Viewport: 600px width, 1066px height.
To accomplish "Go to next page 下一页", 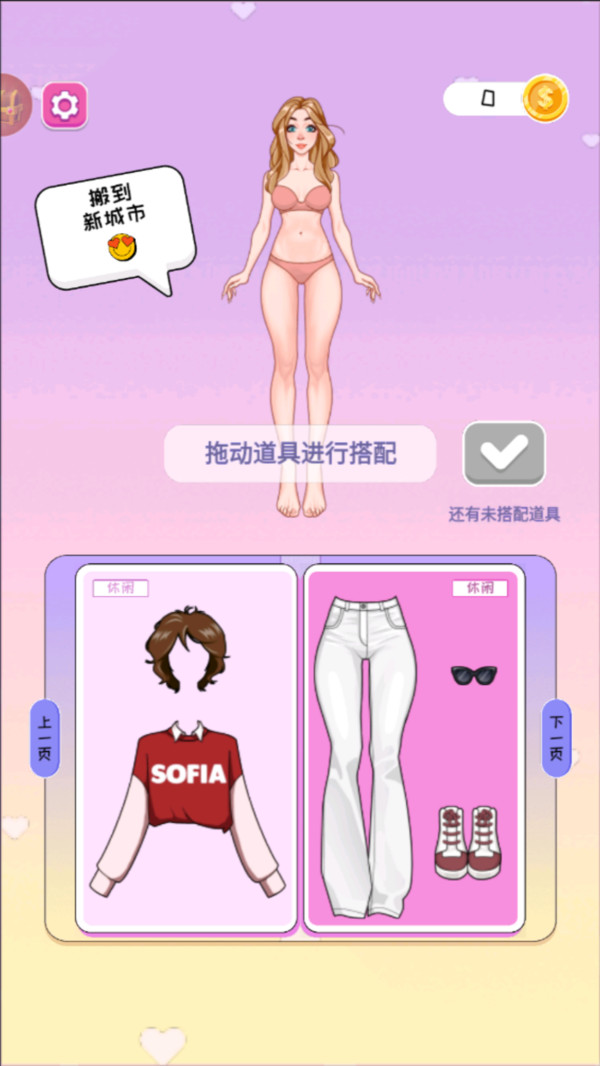I will (556, 739).
